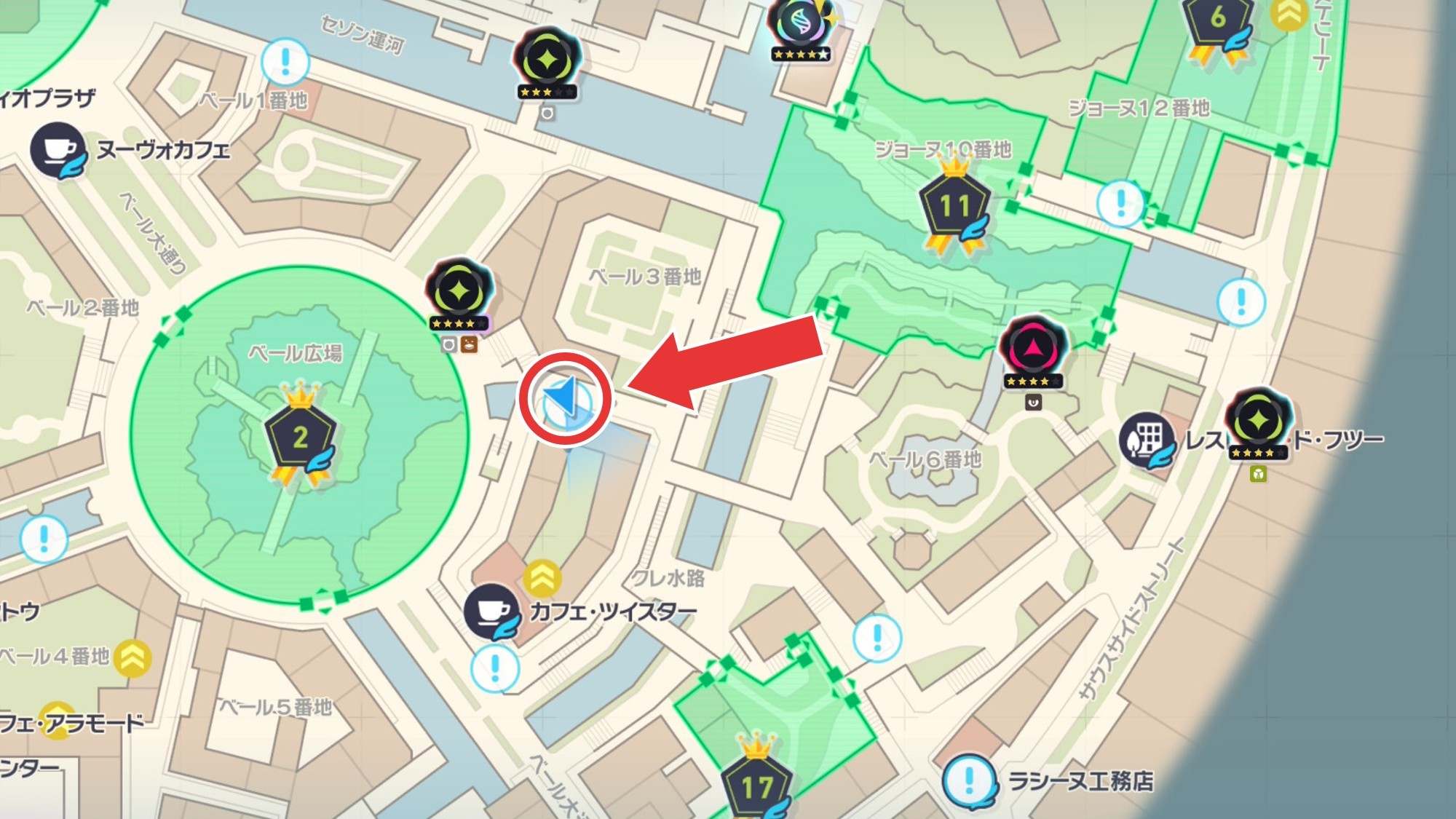Tap the yellow chevron marker by ベール4番地
This screenshot has width=1456, height=819.
click(x=132, y=657)
